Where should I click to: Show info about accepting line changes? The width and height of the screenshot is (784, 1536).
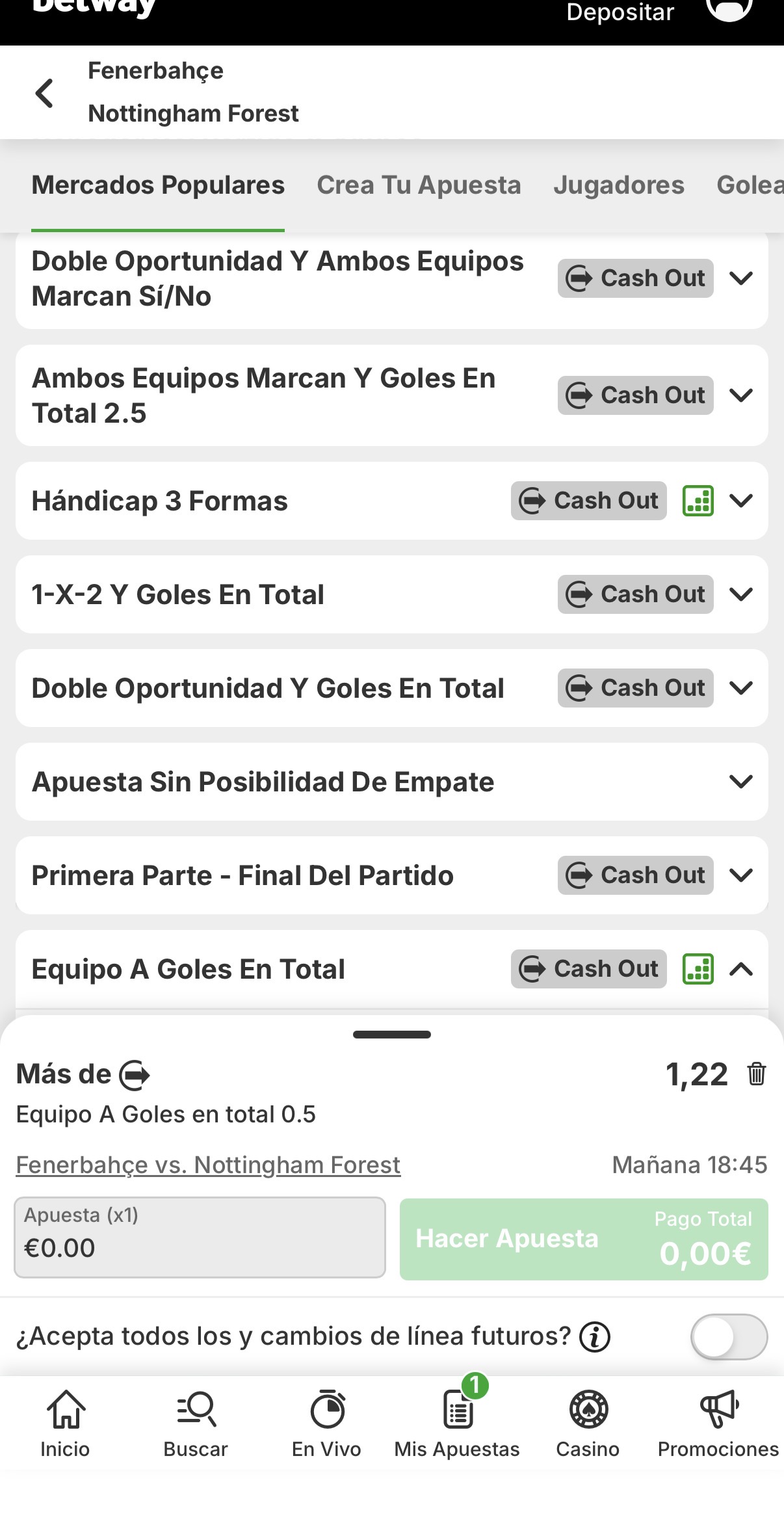pos(594,1337)
